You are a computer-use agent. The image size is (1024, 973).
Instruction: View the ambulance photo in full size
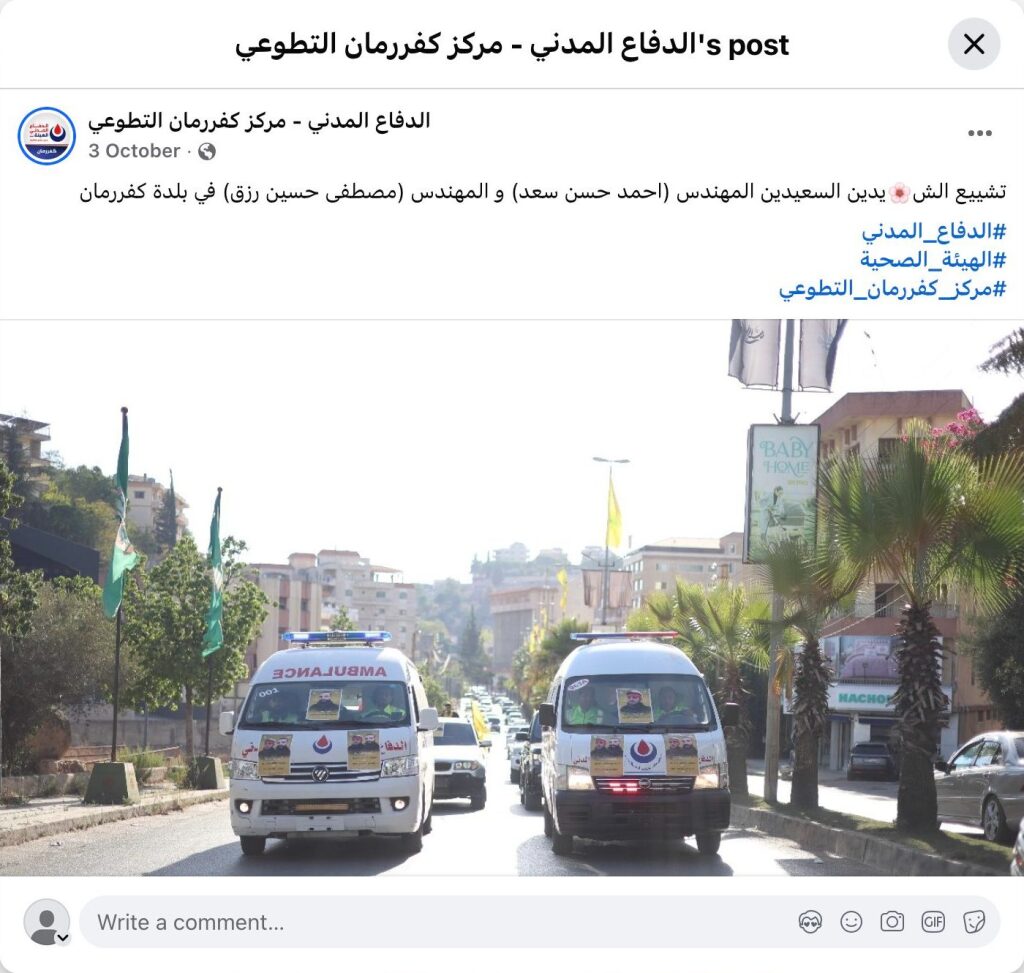coord(512,597)
